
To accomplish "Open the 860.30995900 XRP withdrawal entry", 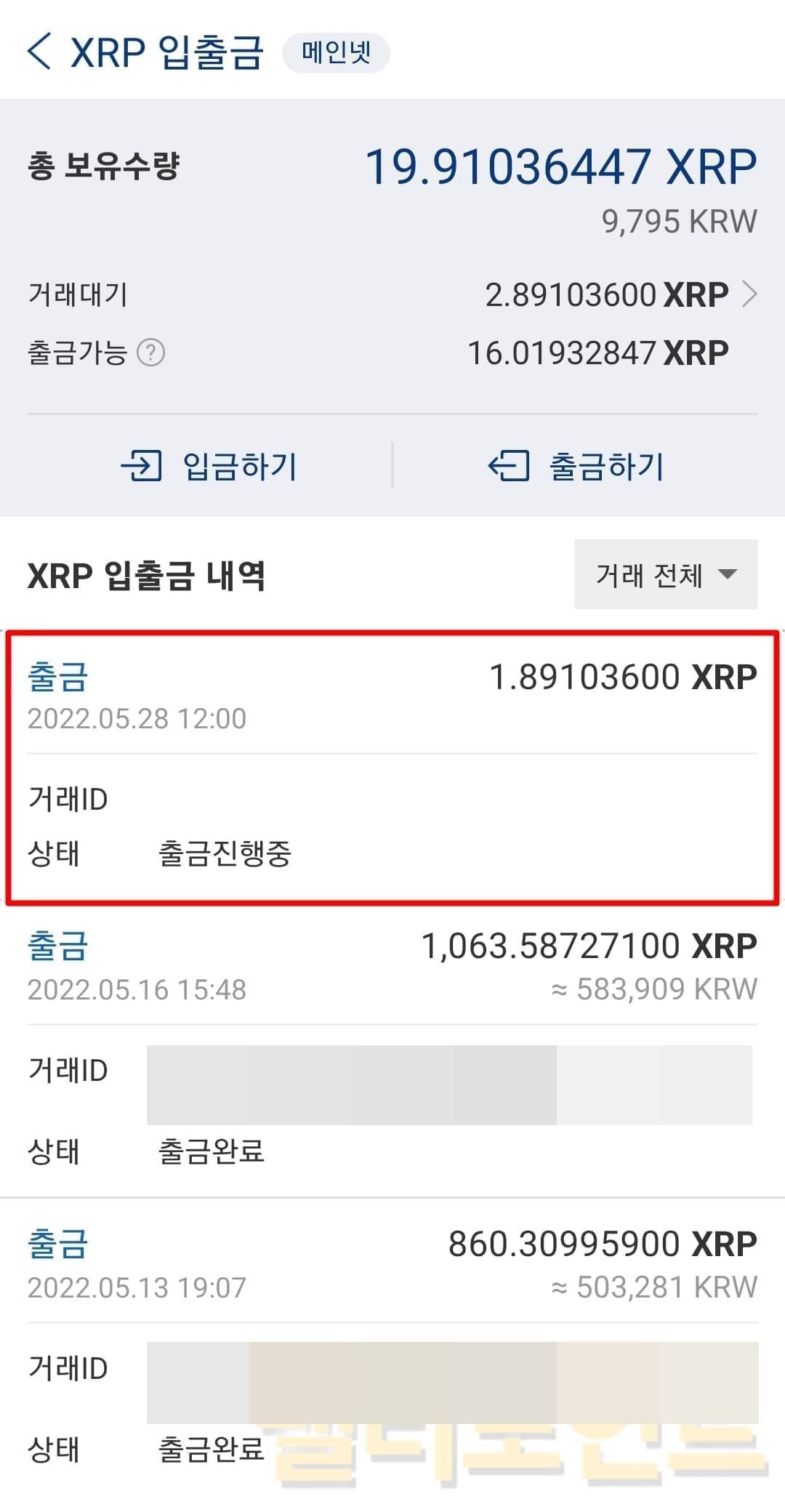I will pyautogui.click(x=392, y=1345).
